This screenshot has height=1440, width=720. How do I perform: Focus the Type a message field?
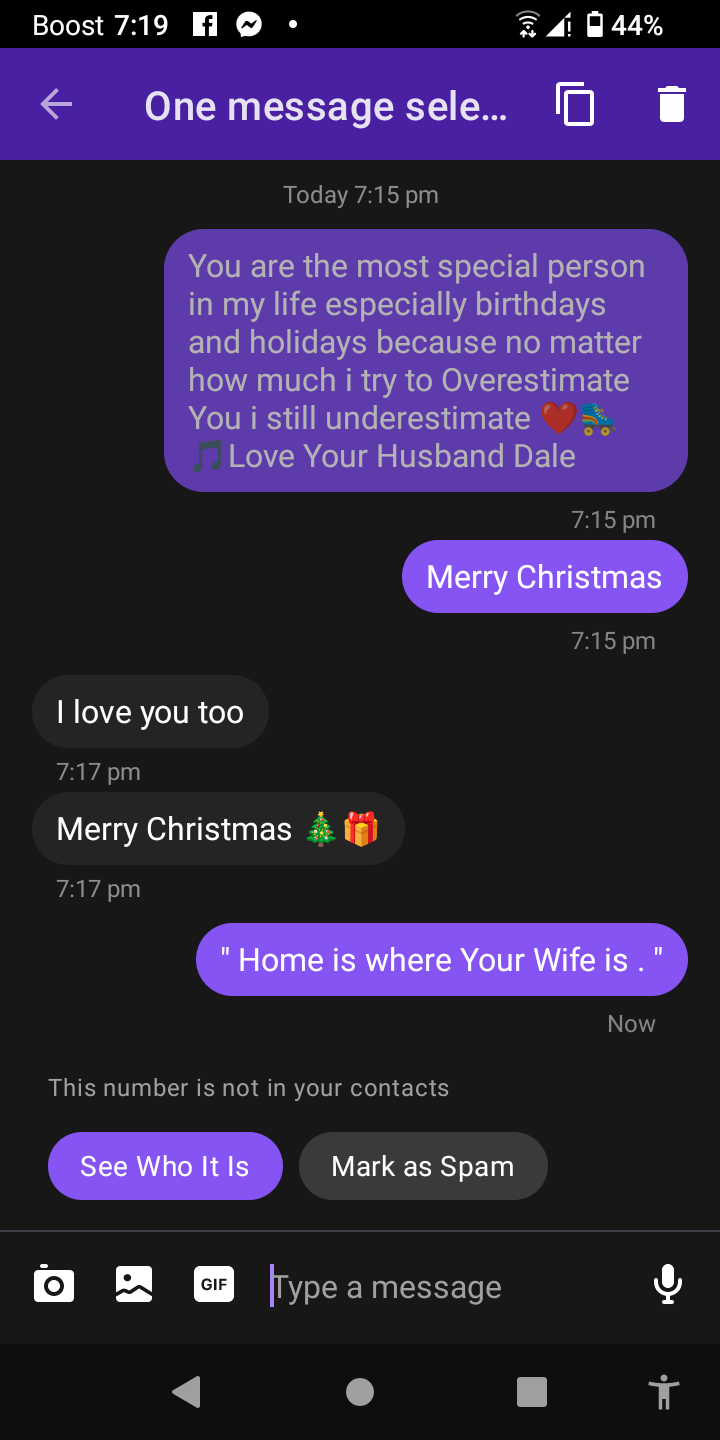[440, 1287]
